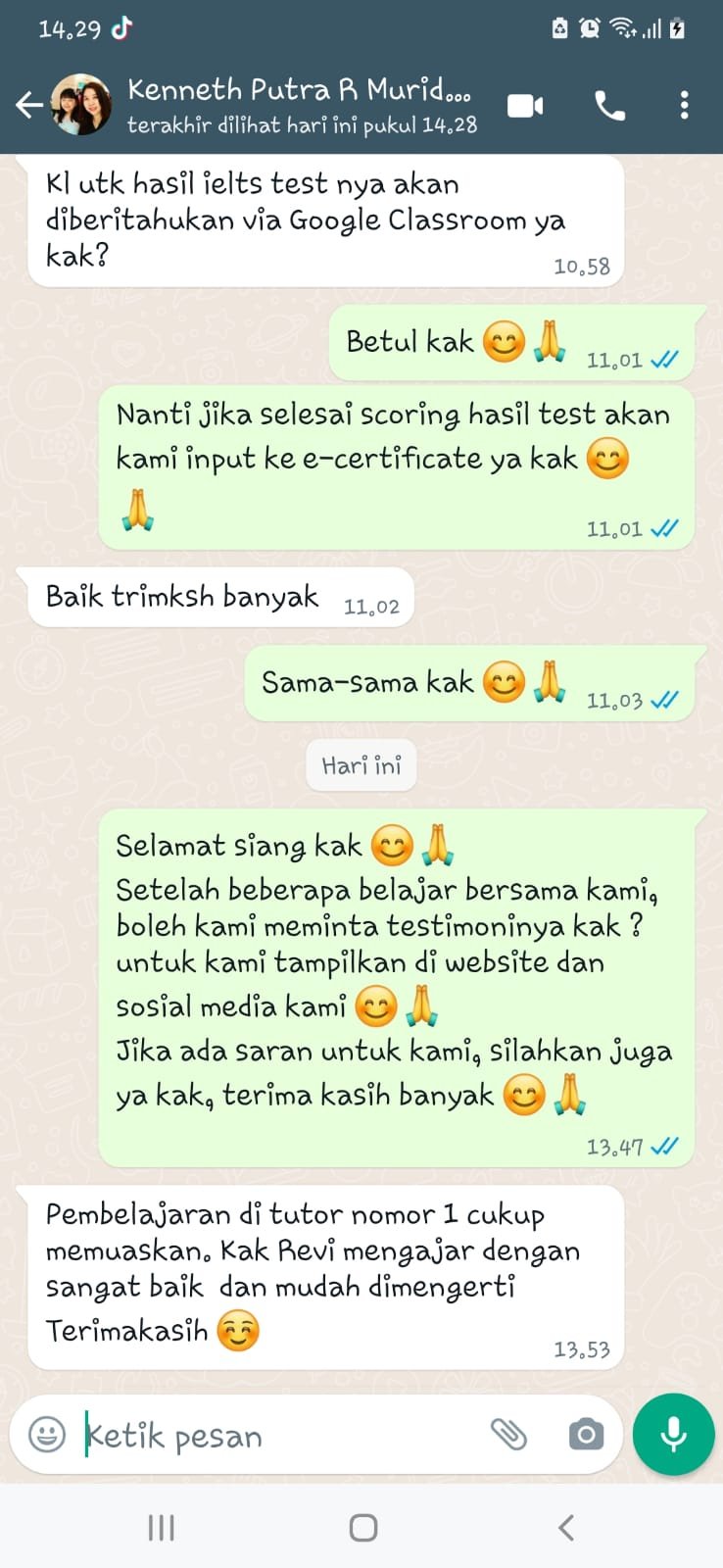The height and width of the screenshot is (1568, 723).
Task: Tap the paperclip attach icon
Action: (x=508, y=1435)
